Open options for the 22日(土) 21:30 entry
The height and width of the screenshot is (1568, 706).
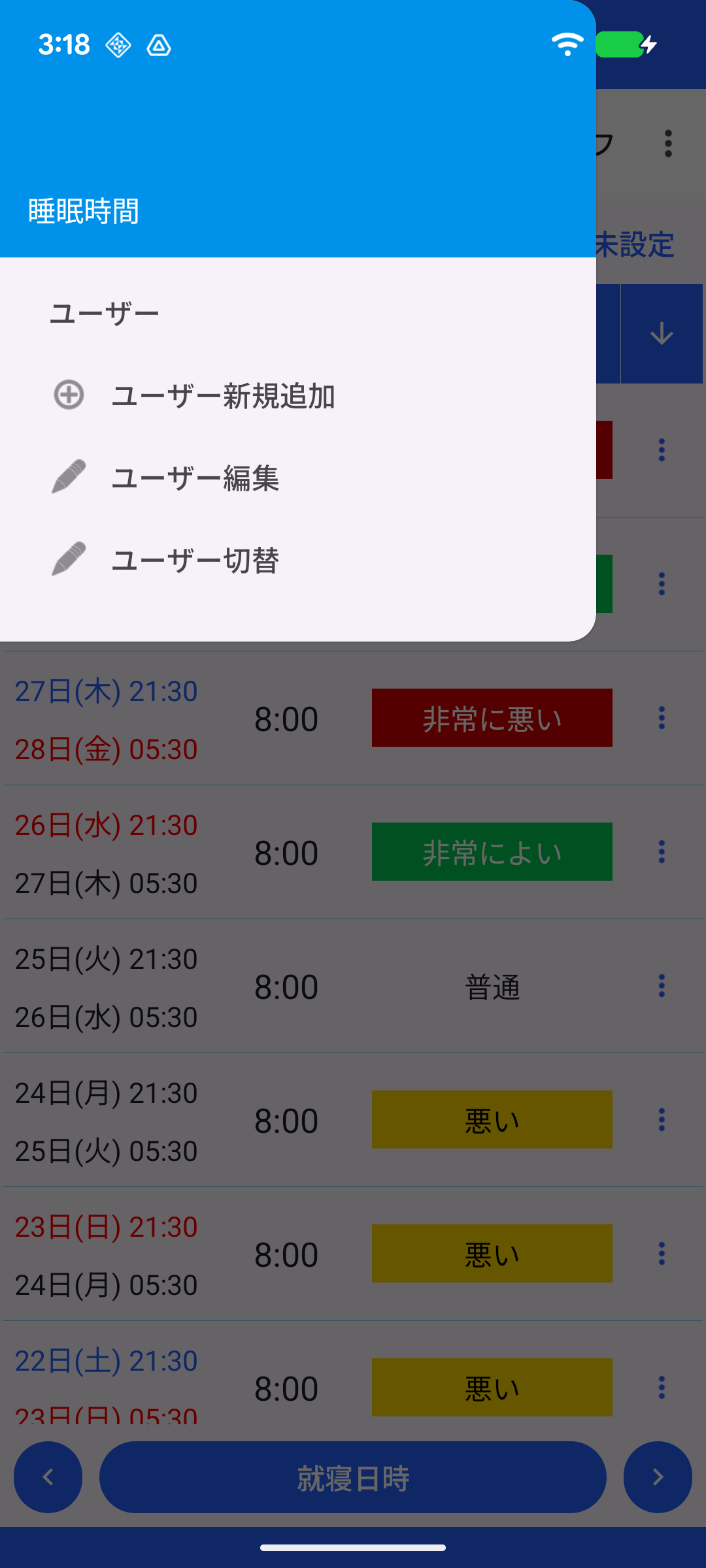(662, 1388)
